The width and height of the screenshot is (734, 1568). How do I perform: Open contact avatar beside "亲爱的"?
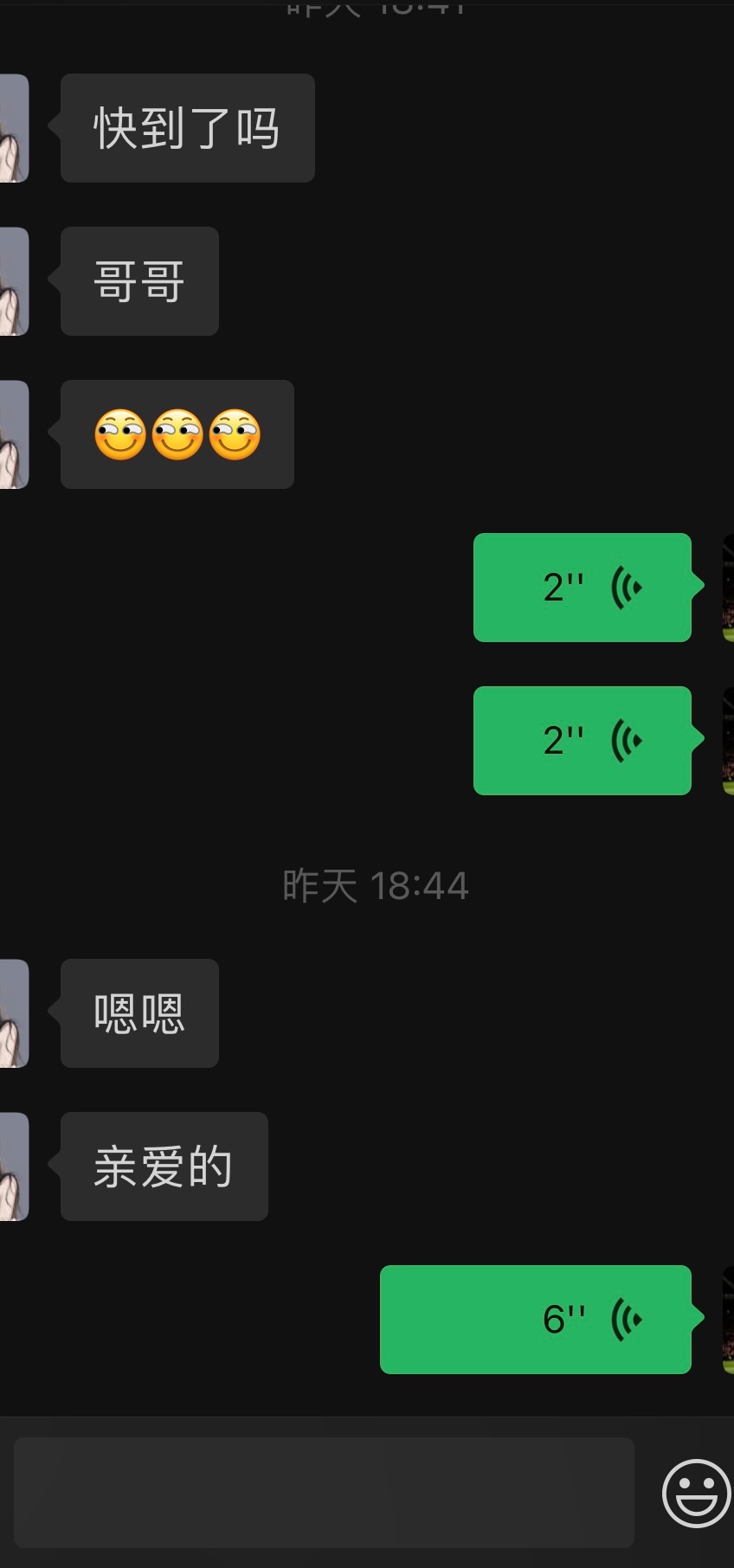[x=14, y=1166]
